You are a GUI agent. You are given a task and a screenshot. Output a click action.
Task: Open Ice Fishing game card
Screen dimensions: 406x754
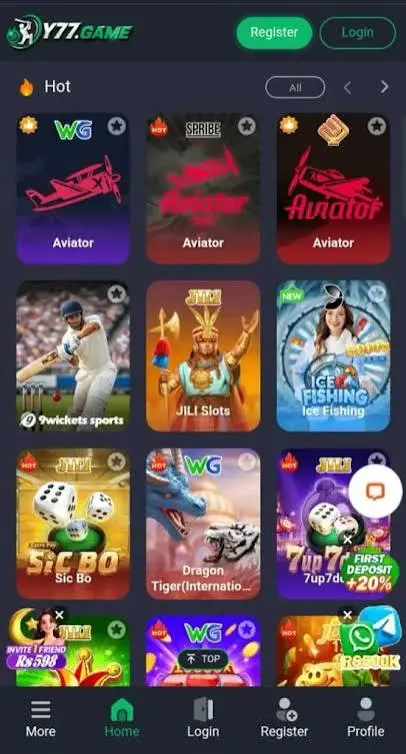(333, 356)
